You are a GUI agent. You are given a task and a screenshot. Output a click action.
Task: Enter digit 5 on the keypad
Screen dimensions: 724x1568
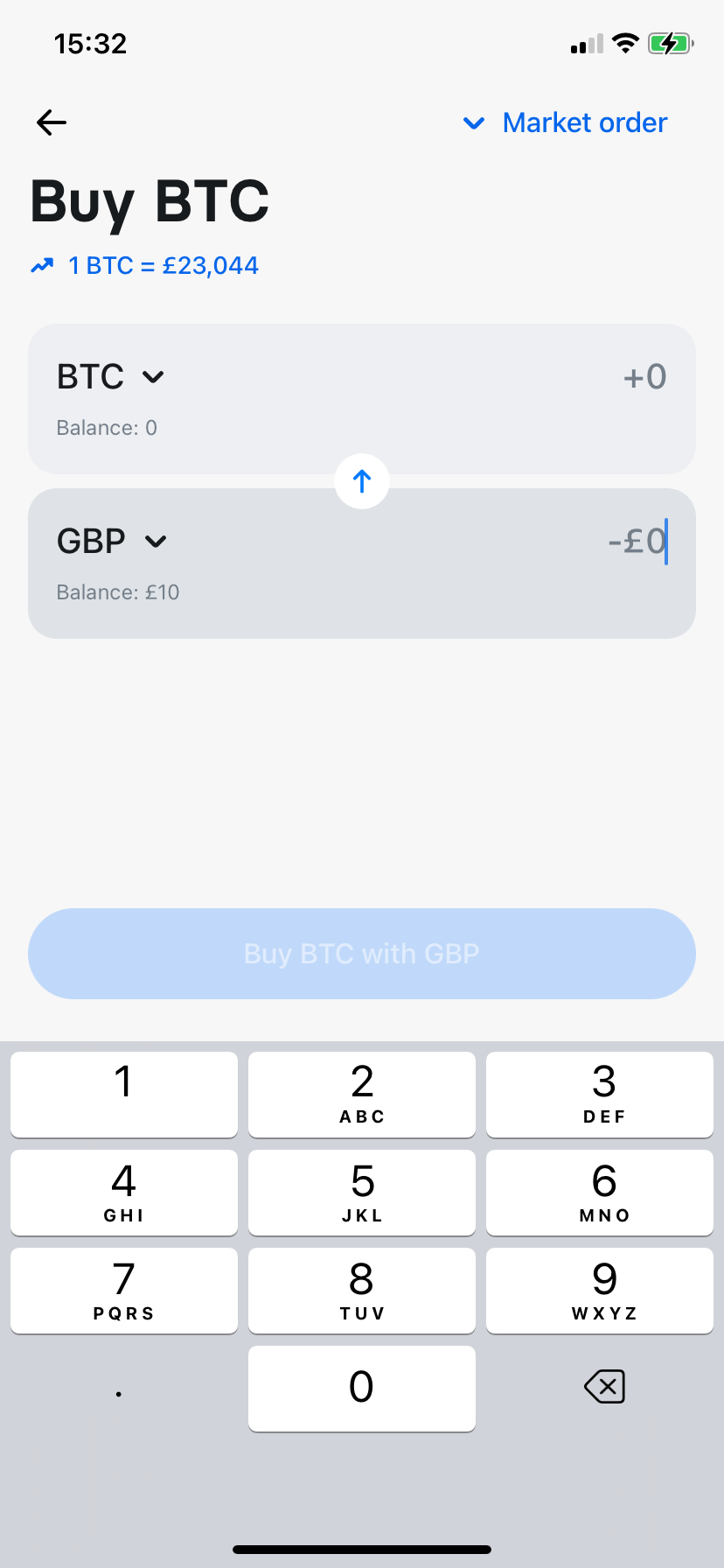point(362,1192)
